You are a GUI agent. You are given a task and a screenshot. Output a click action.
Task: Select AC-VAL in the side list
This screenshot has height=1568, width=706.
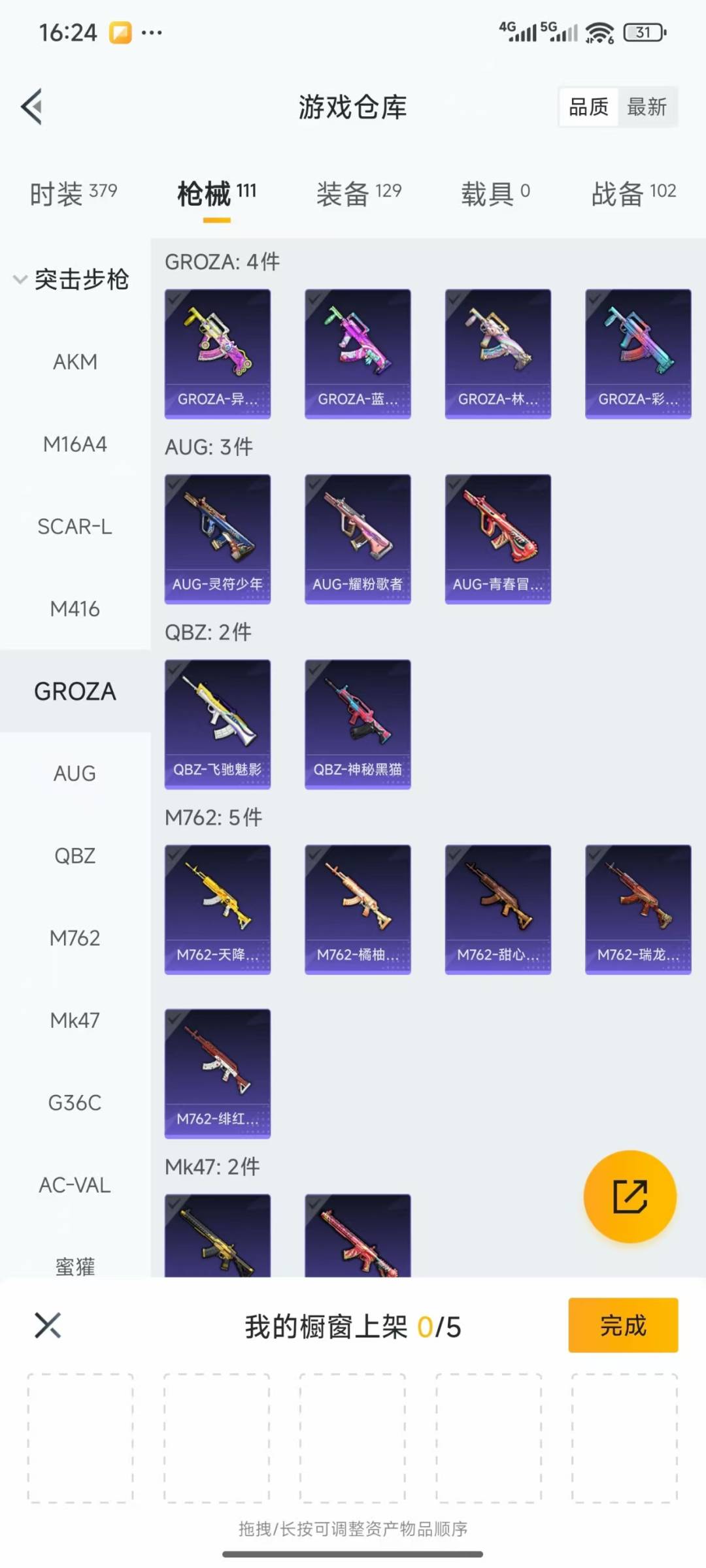pos(75,1184)
